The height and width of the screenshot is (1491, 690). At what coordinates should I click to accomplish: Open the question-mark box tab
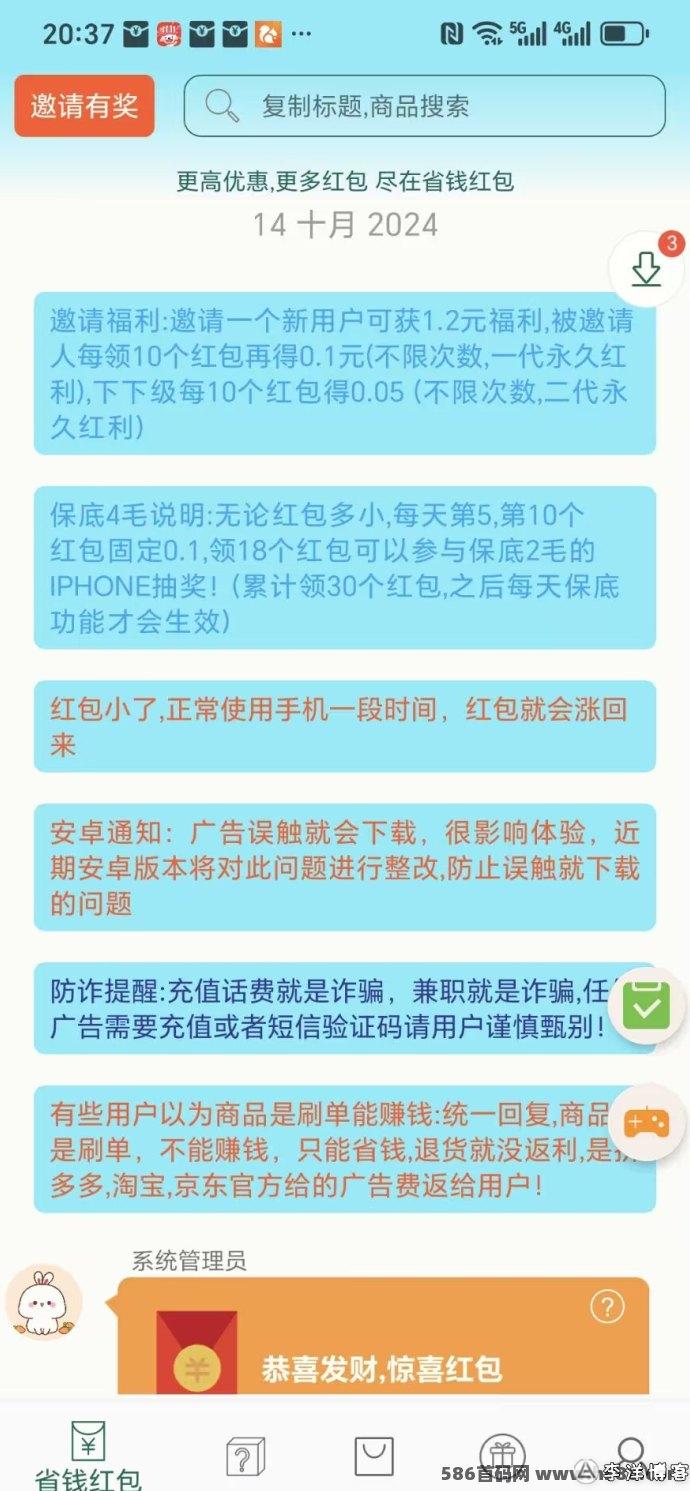245,1456
